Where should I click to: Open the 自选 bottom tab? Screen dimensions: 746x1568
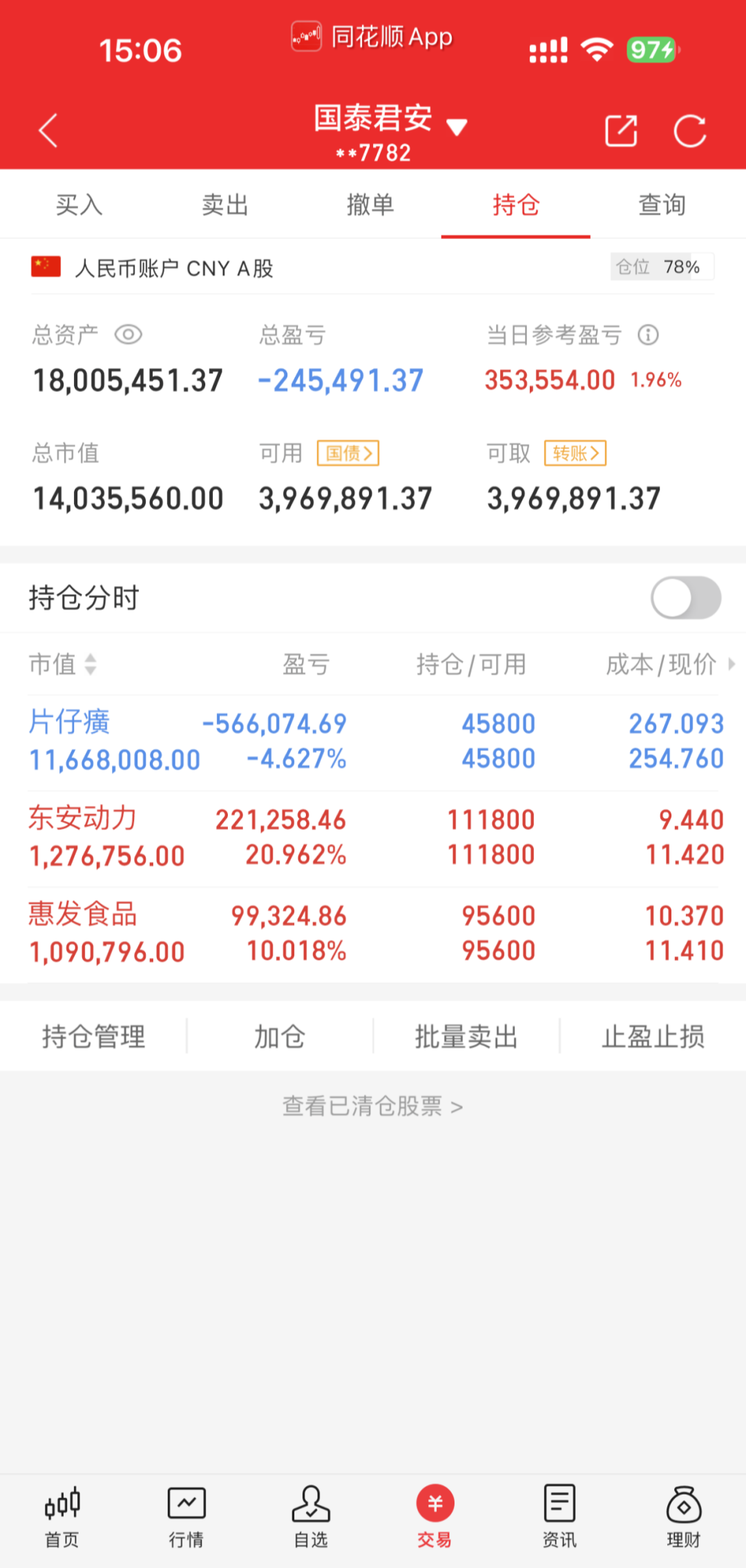311,1518
